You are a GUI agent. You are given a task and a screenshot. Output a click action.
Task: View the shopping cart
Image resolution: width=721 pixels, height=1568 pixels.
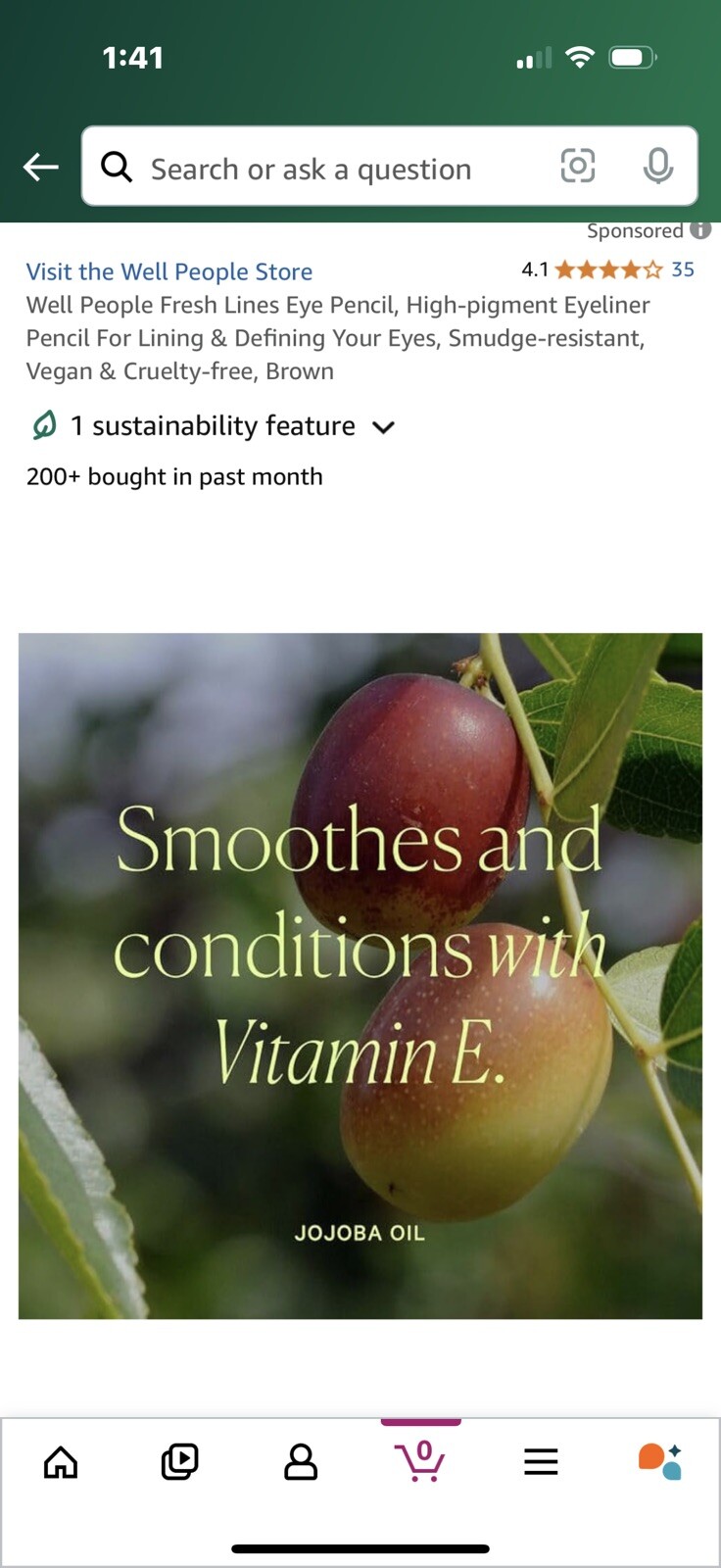tap(420, 1460)
